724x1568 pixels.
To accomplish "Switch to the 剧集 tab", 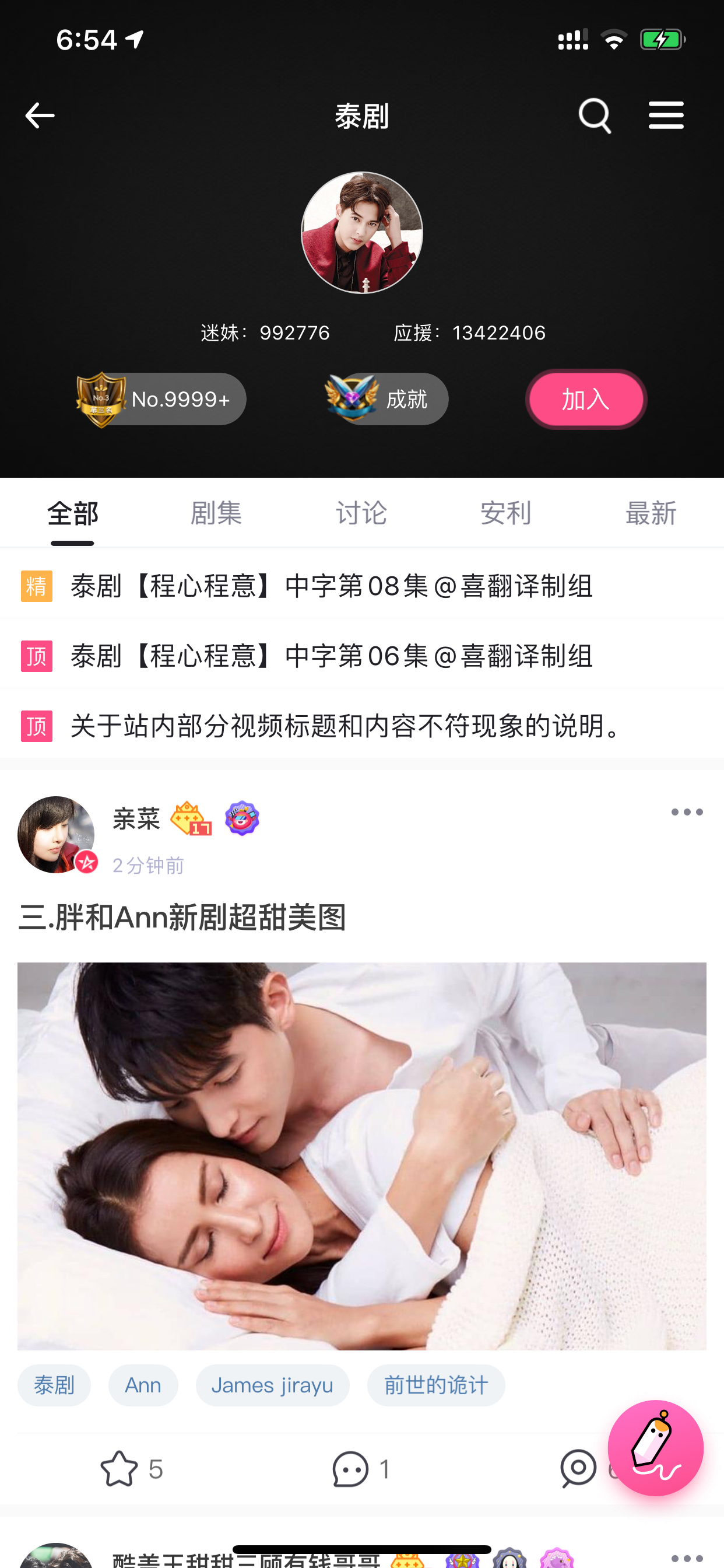I will (216, 513).
